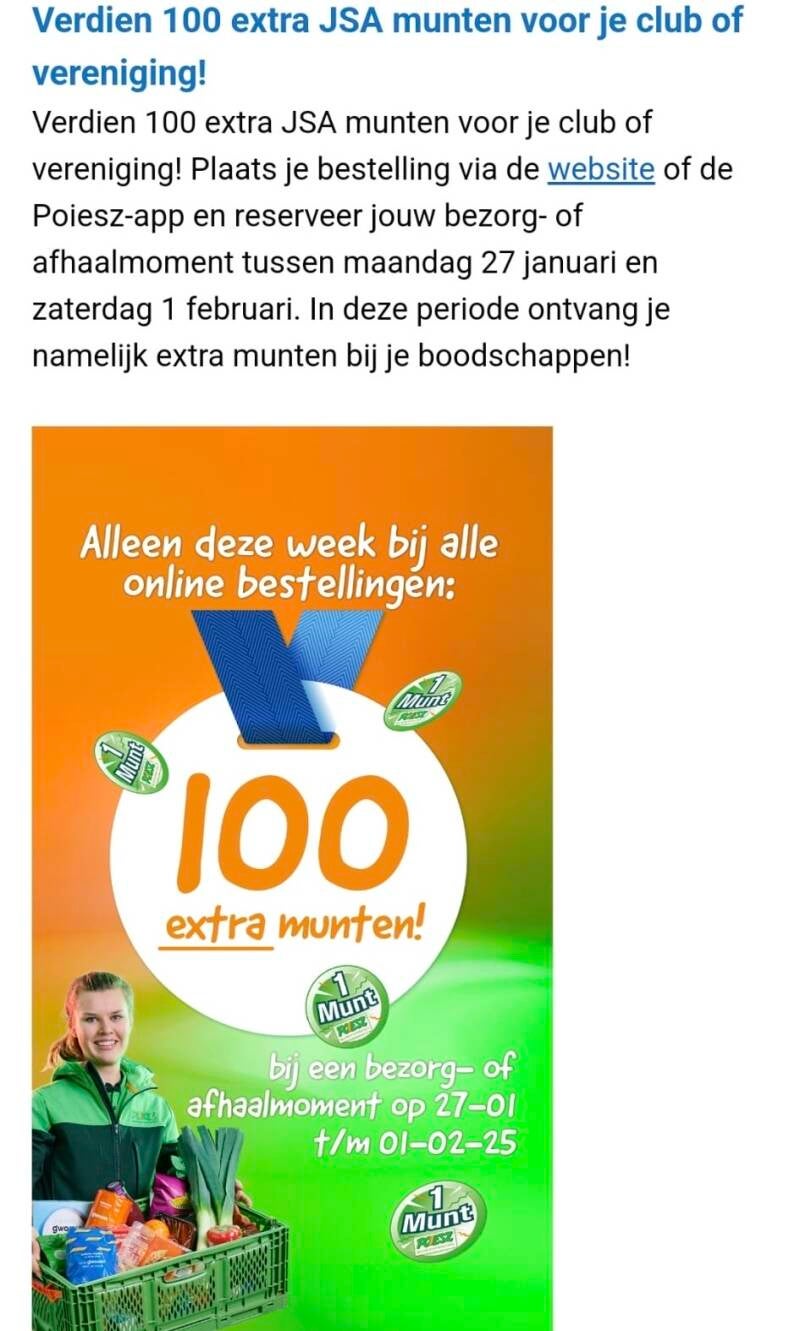Open the underlined 'website' link
The width and height of the screenshot is (800, 1331).
click(x=600, y=170)
